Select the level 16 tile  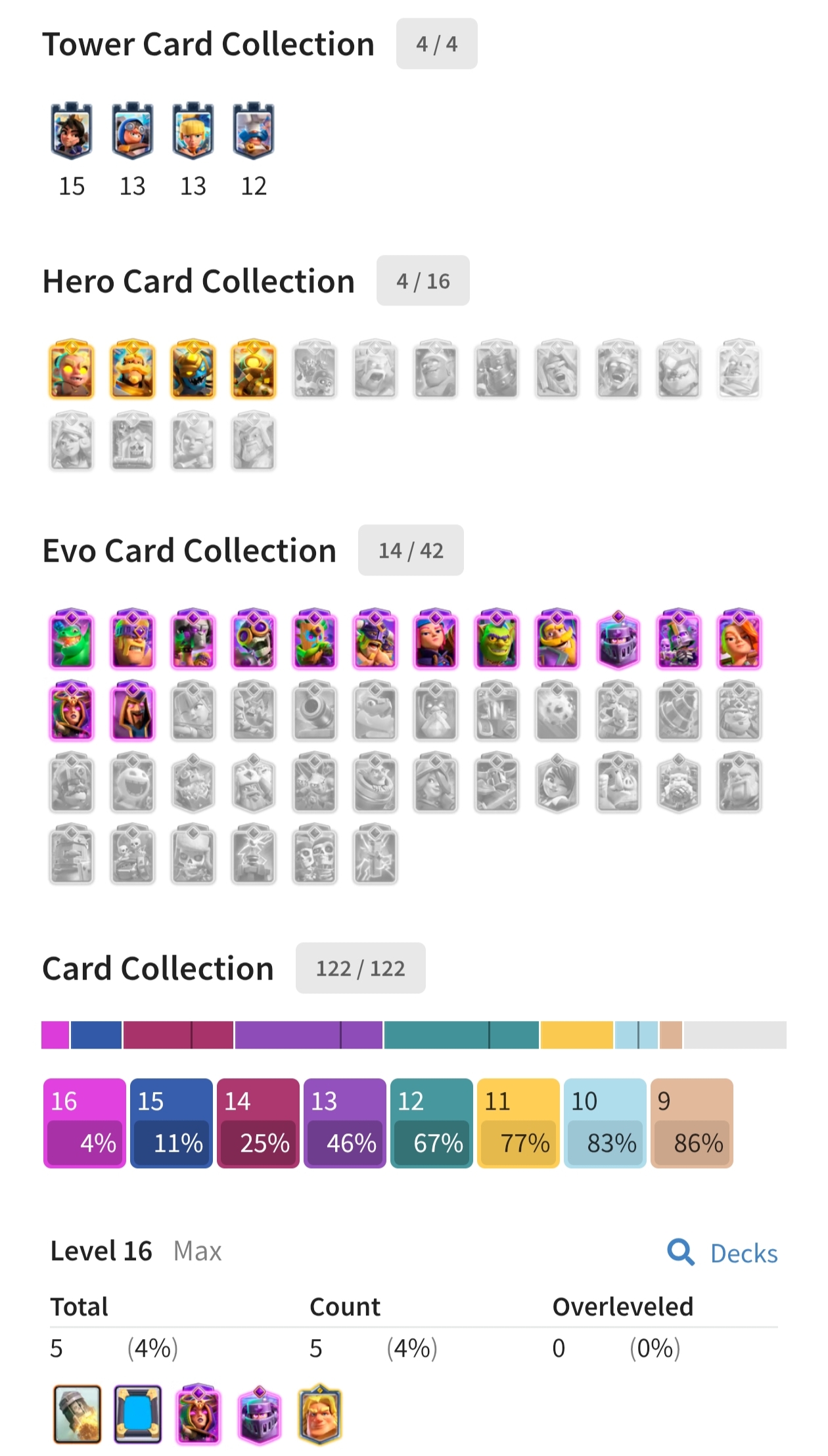[85, 1123]
